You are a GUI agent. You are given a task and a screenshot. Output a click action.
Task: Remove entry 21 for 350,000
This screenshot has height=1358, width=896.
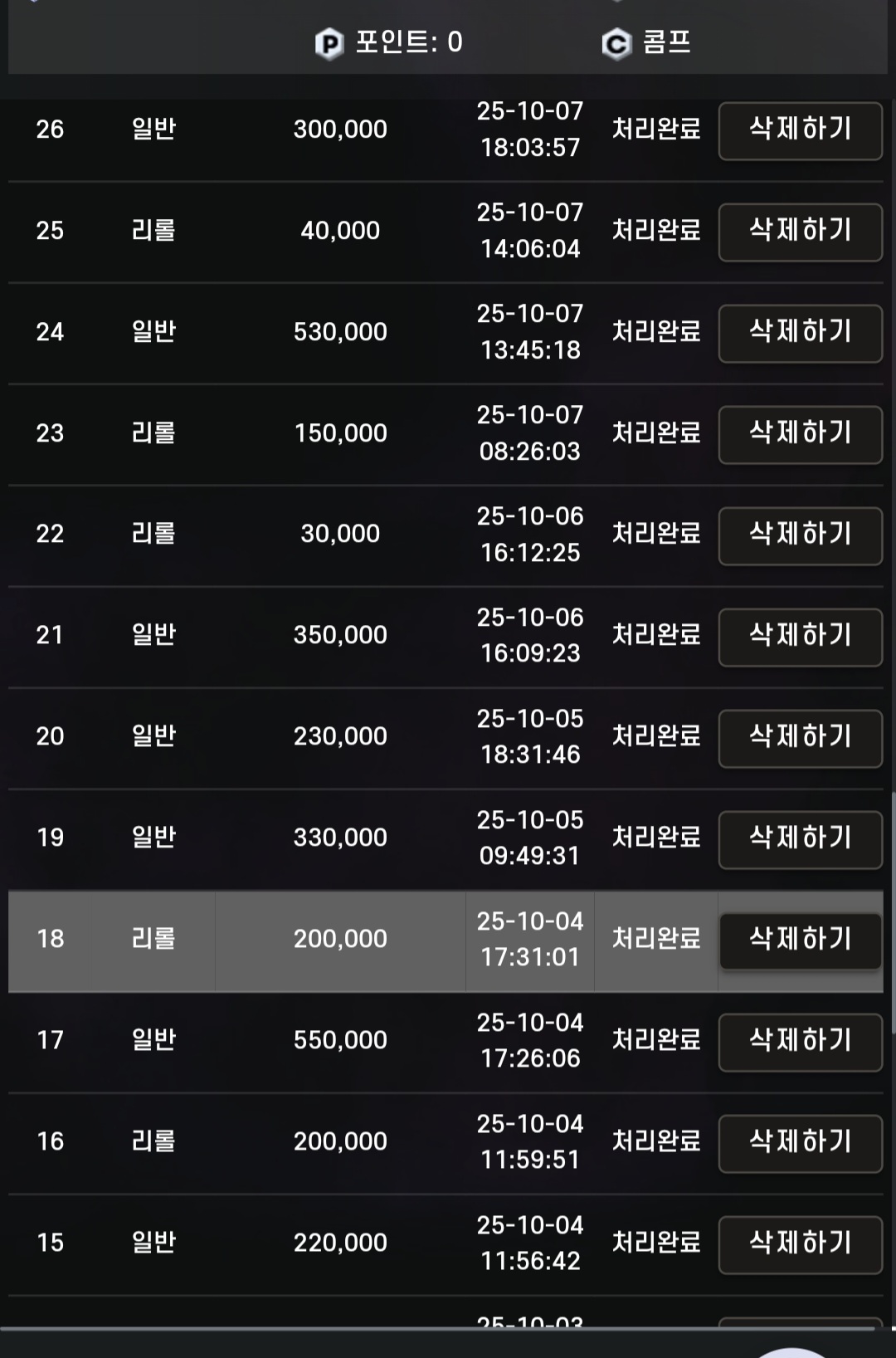tap(800, 637)
